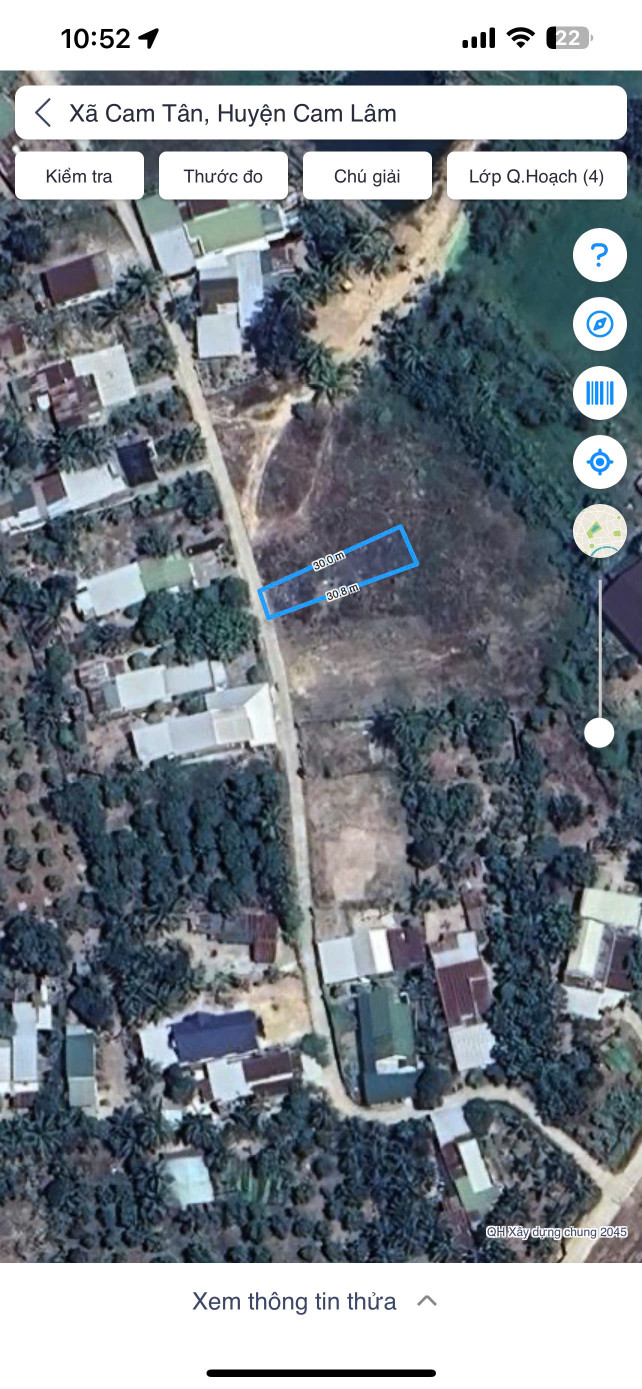This screenshot has height=1389, width=642.
Task: Open the Thước đo measuring tool
Action: (223, 176)
